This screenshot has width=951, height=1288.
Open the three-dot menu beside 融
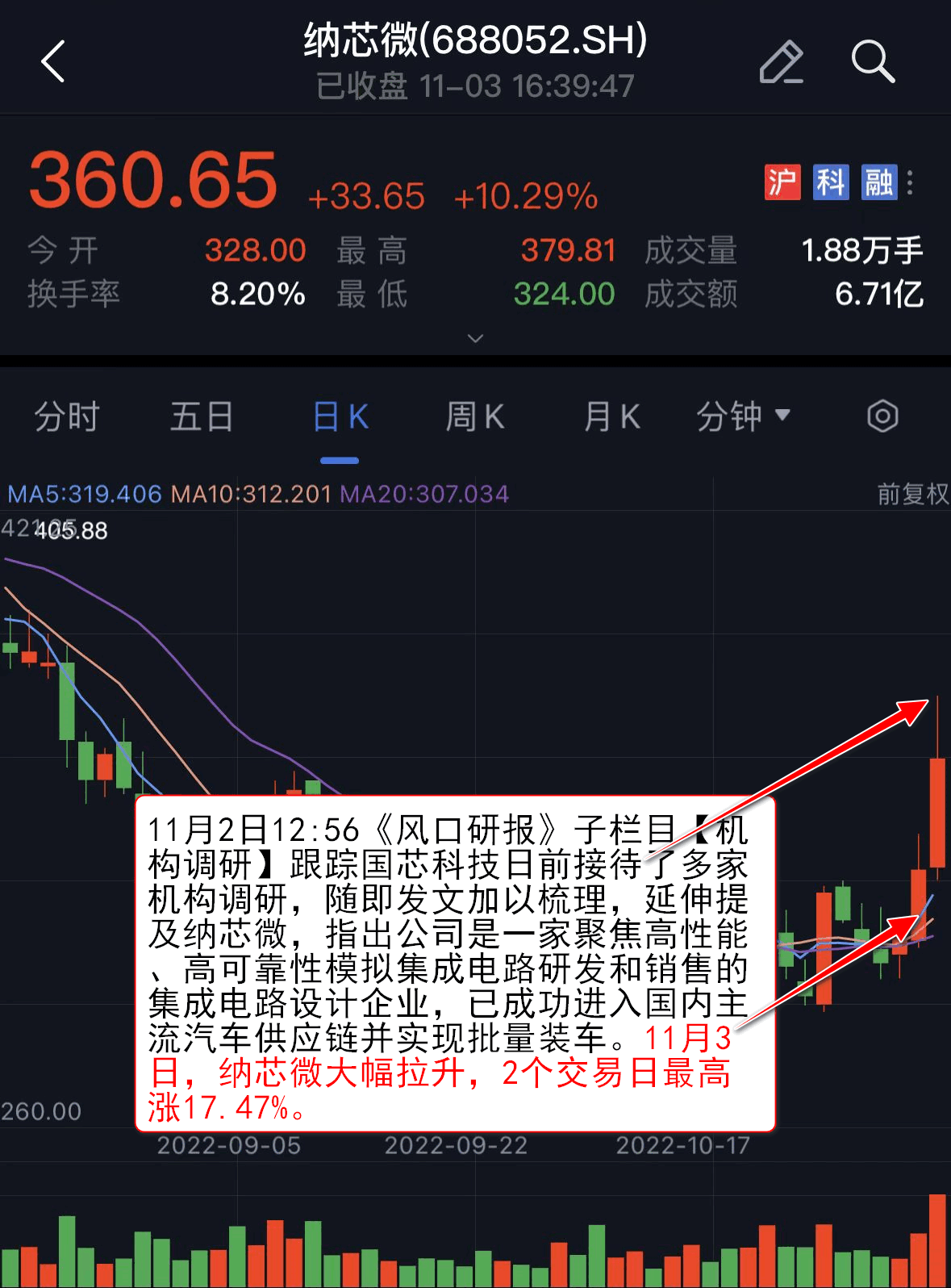point(910,182)
